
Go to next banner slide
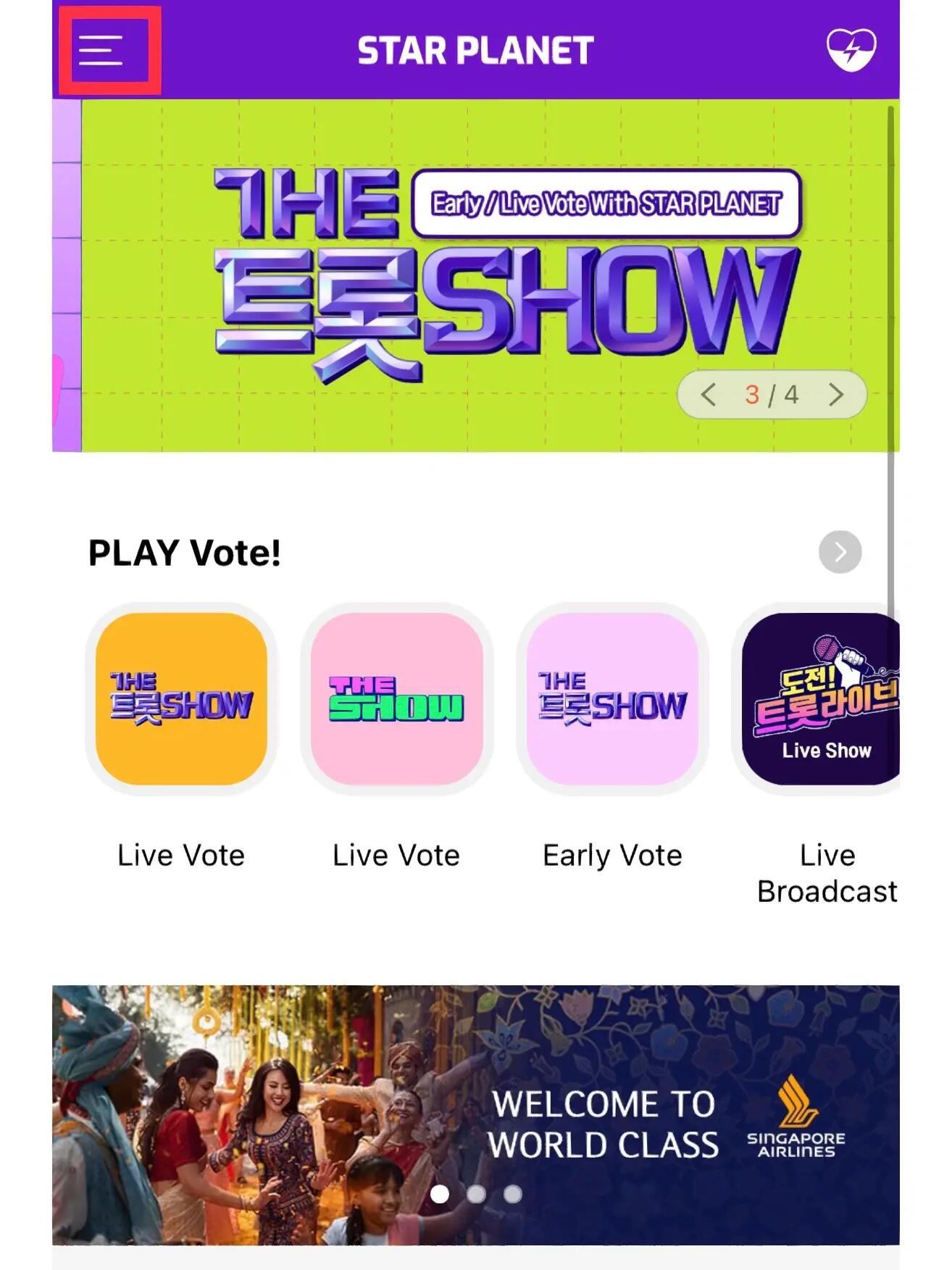coord(836,395)
